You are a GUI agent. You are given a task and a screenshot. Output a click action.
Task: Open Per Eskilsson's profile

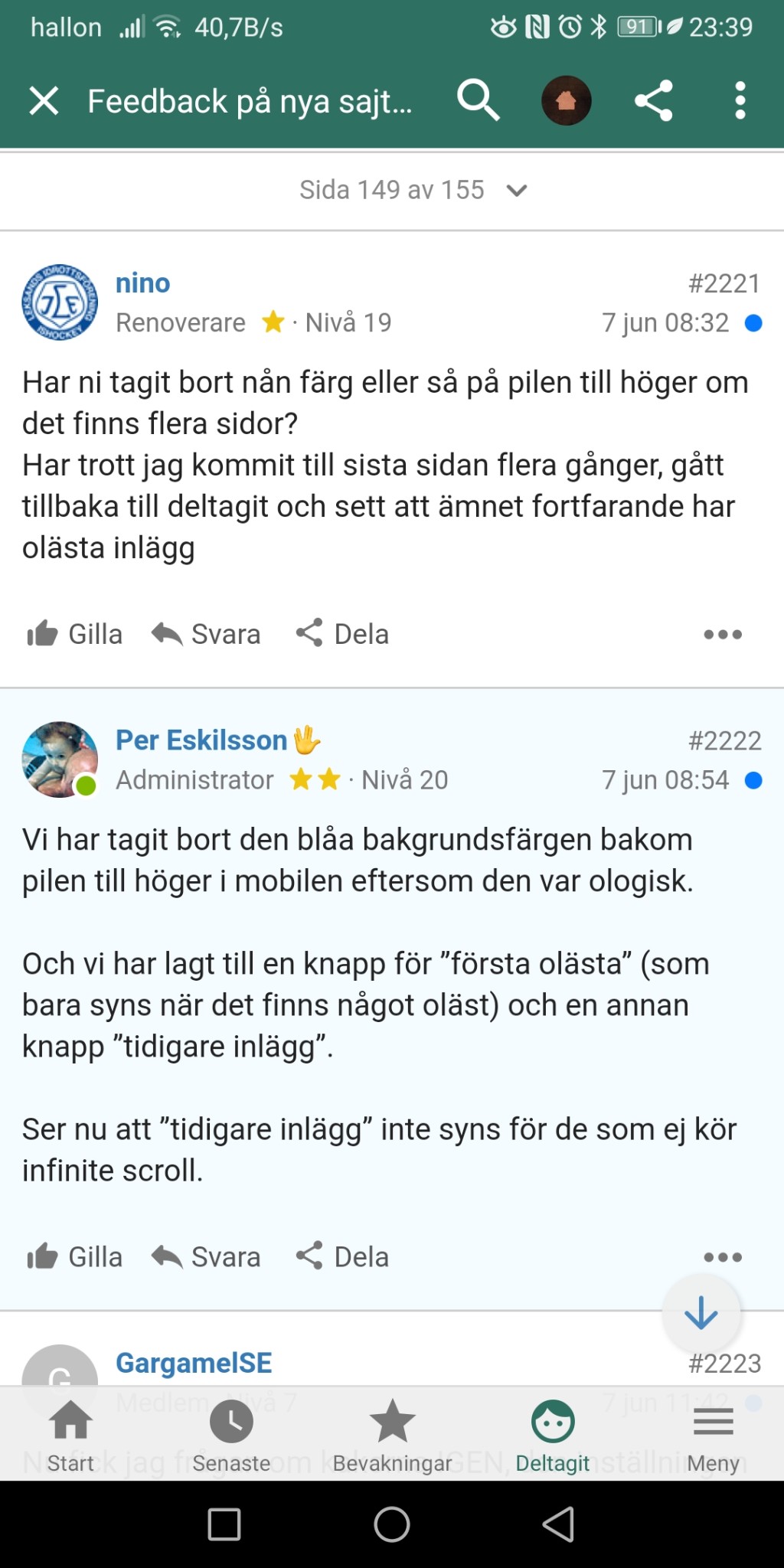point(201,740)
